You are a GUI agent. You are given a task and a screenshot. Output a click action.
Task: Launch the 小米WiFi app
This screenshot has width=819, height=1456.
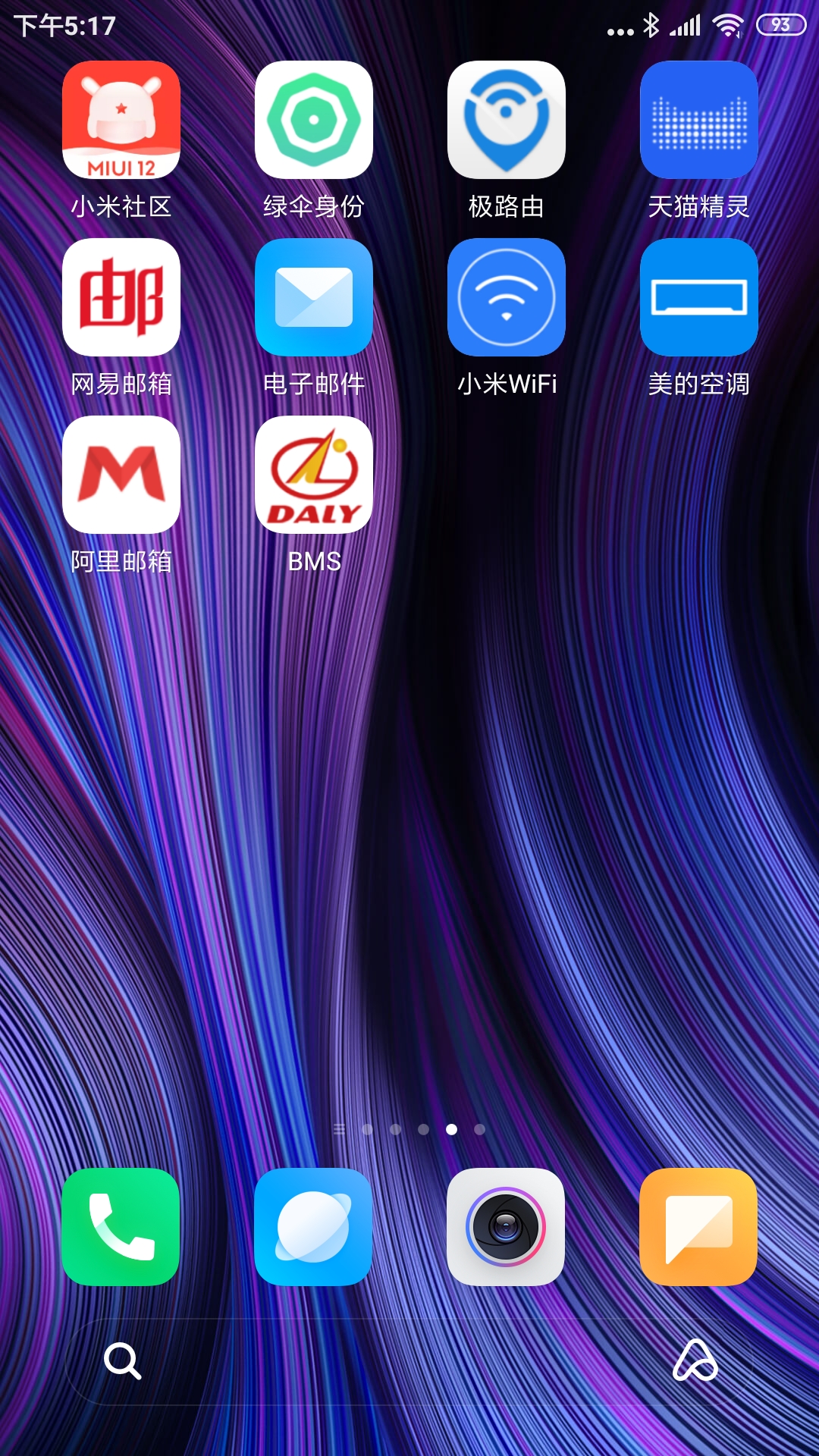pyautogui.click(x=507, y=297)
